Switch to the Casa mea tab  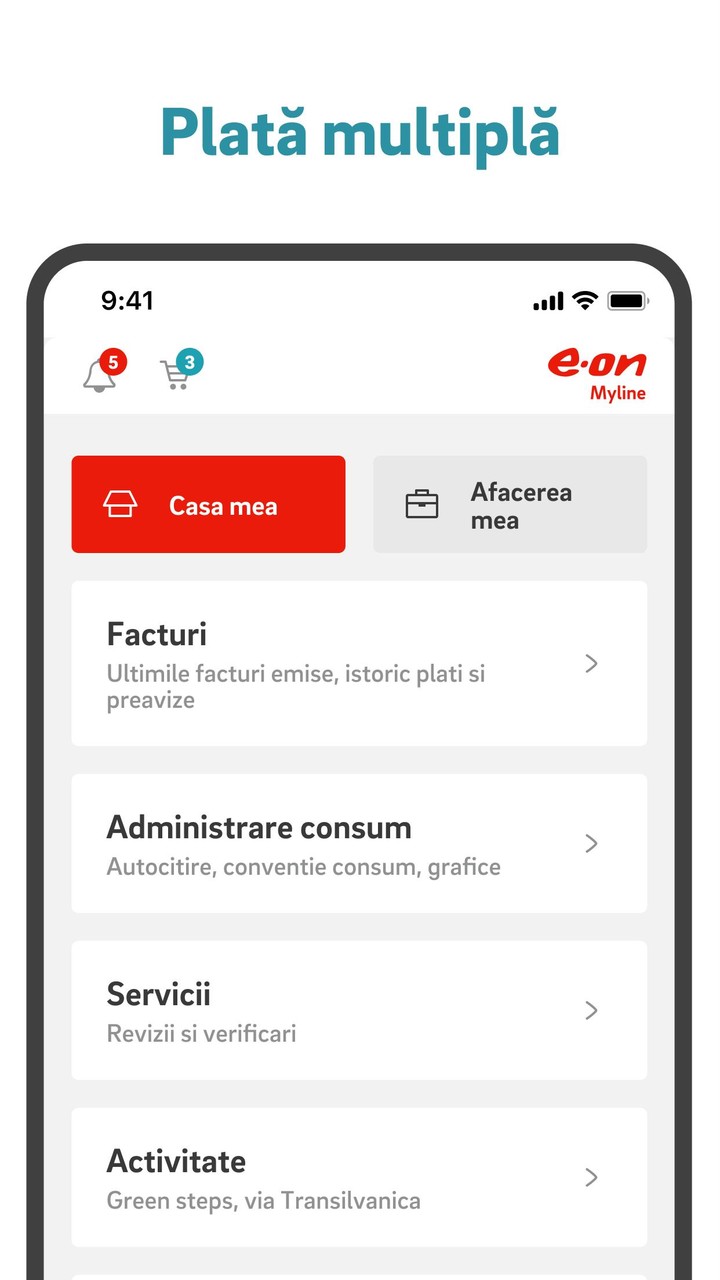(208, 504)
